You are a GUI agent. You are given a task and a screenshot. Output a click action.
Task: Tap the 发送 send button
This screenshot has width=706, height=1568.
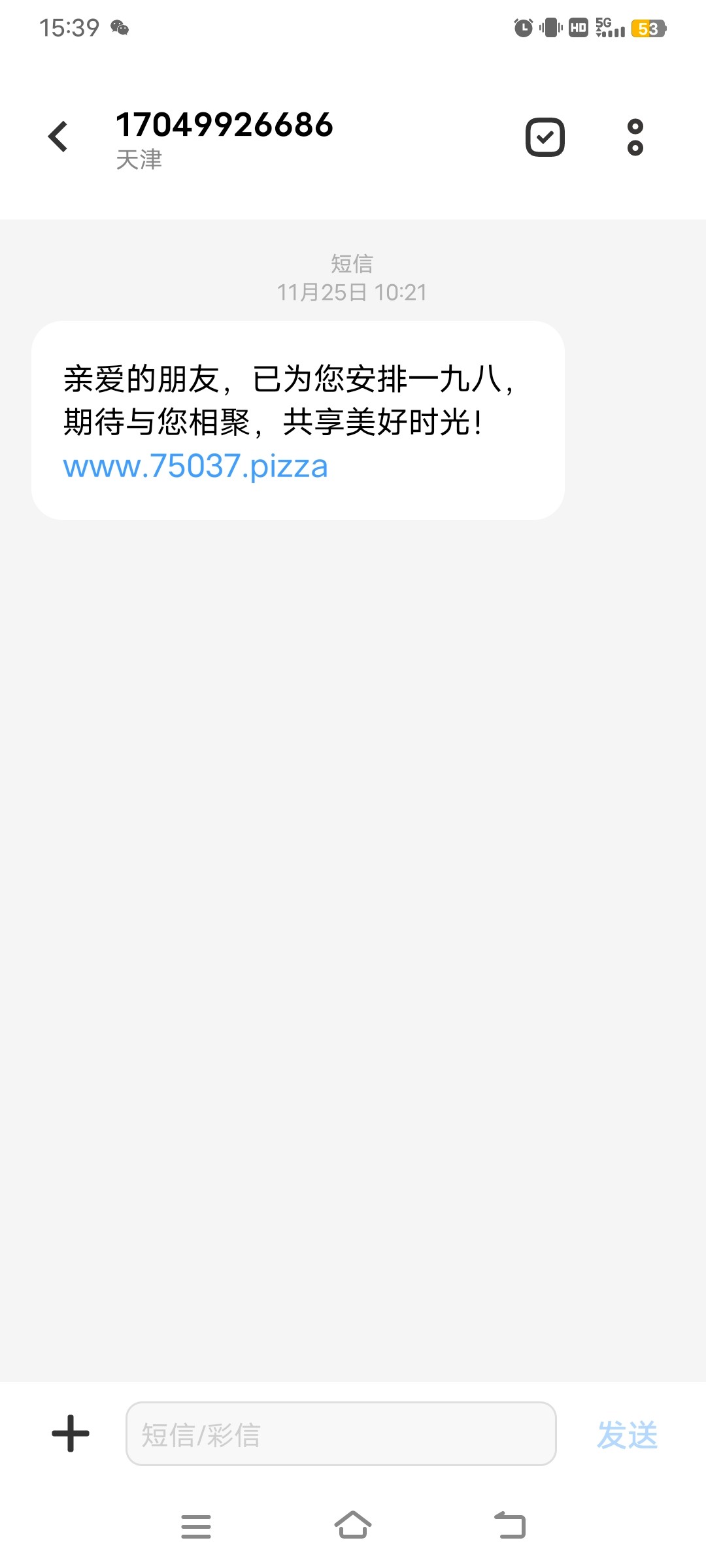pyautogui.click(x=627, y=1435)
